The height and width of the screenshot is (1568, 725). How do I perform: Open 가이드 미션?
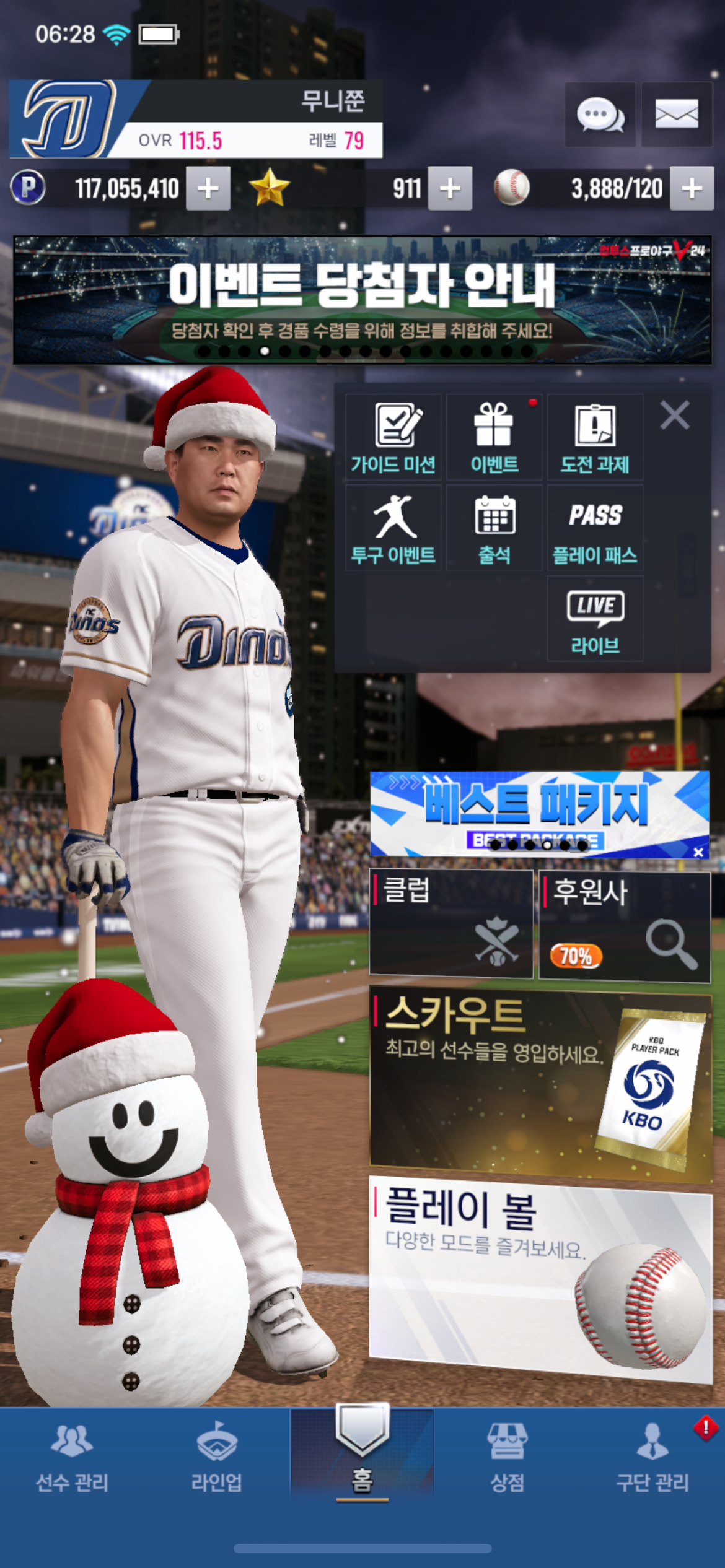[x=393, y=437]
